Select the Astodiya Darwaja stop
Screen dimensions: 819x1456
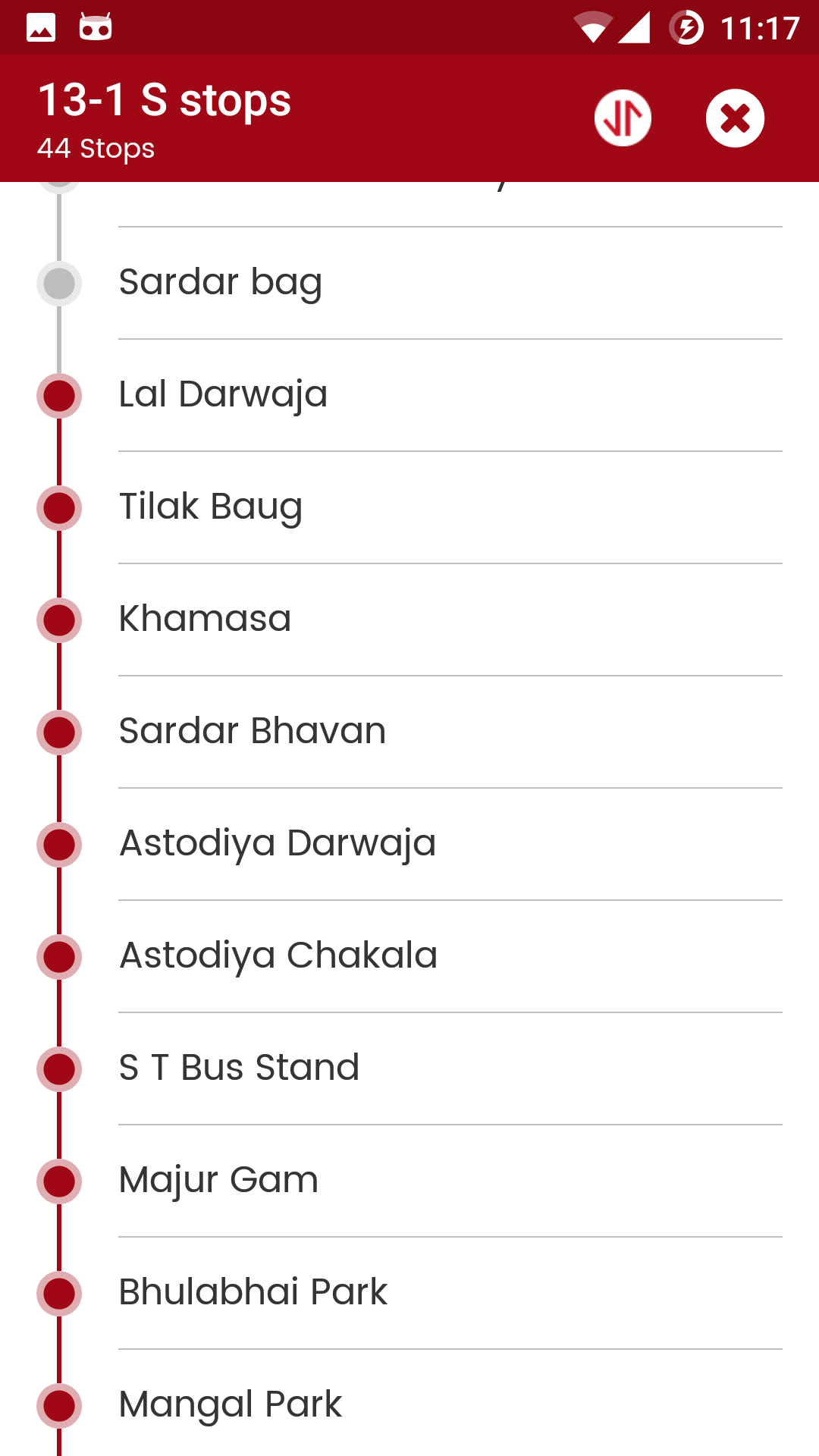tap(409, 844)
